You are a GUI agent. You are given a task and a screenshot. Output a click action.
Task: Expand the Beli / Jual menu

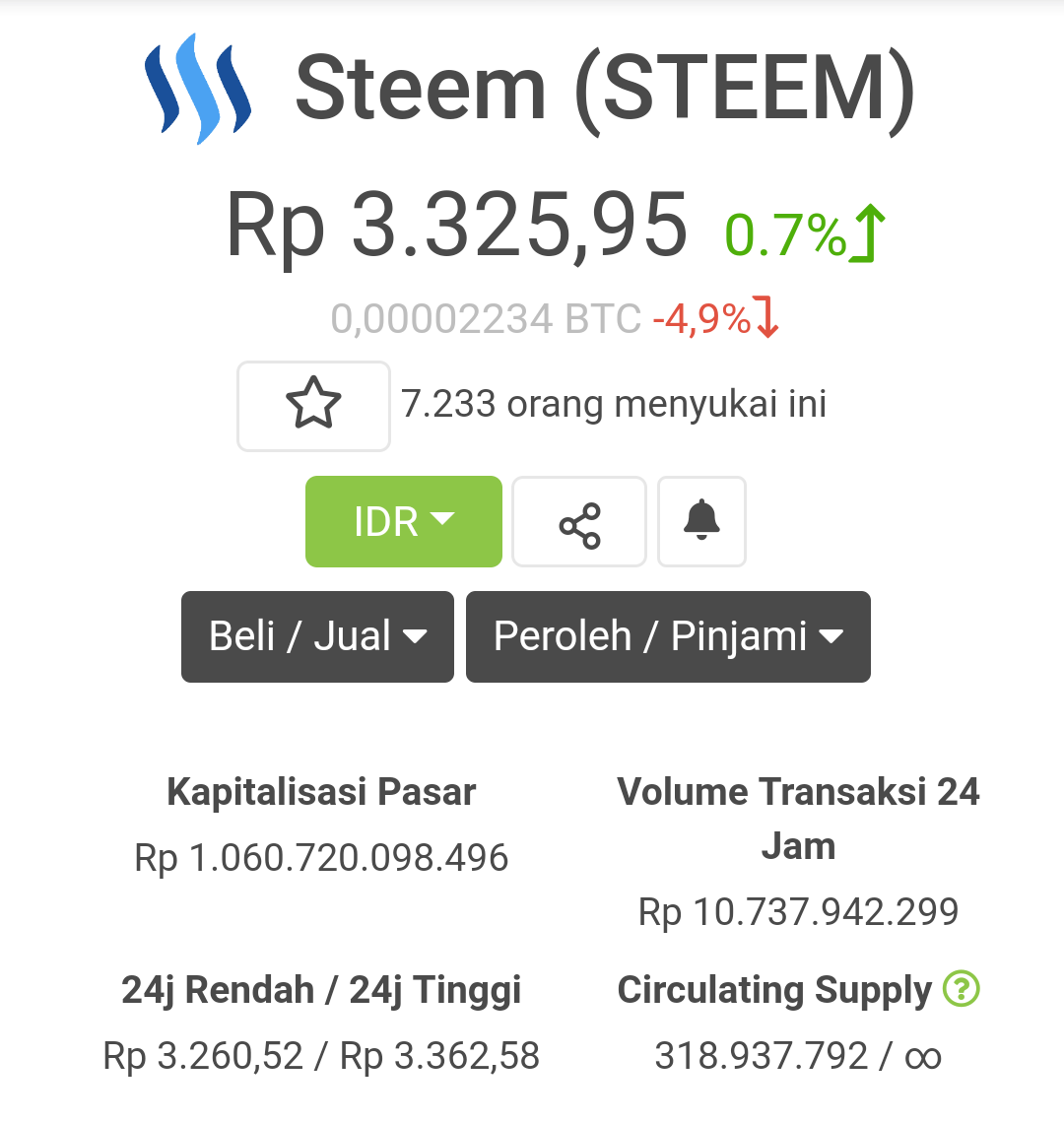[317, 636]
